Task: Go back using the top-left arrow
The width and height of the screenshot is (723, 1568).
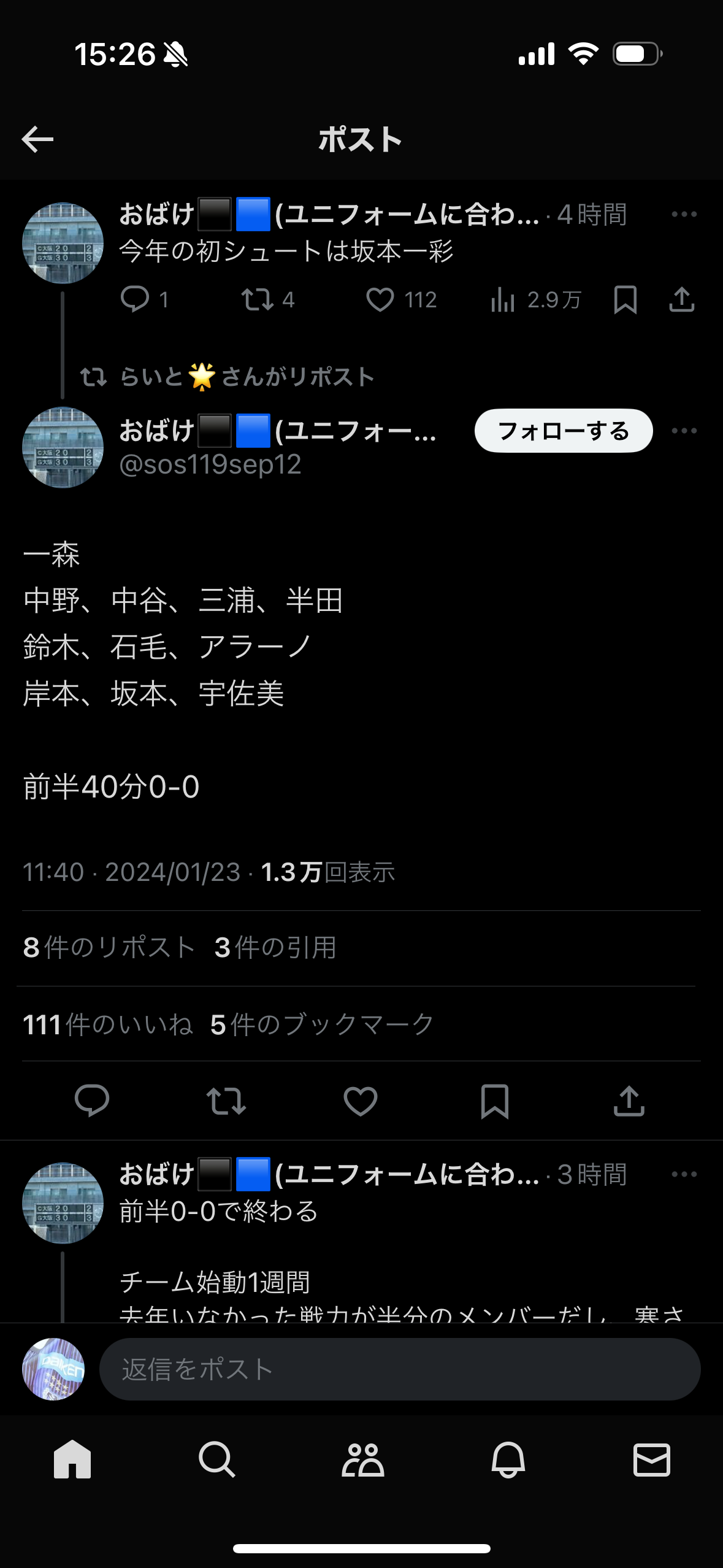Action: point(38,139)
